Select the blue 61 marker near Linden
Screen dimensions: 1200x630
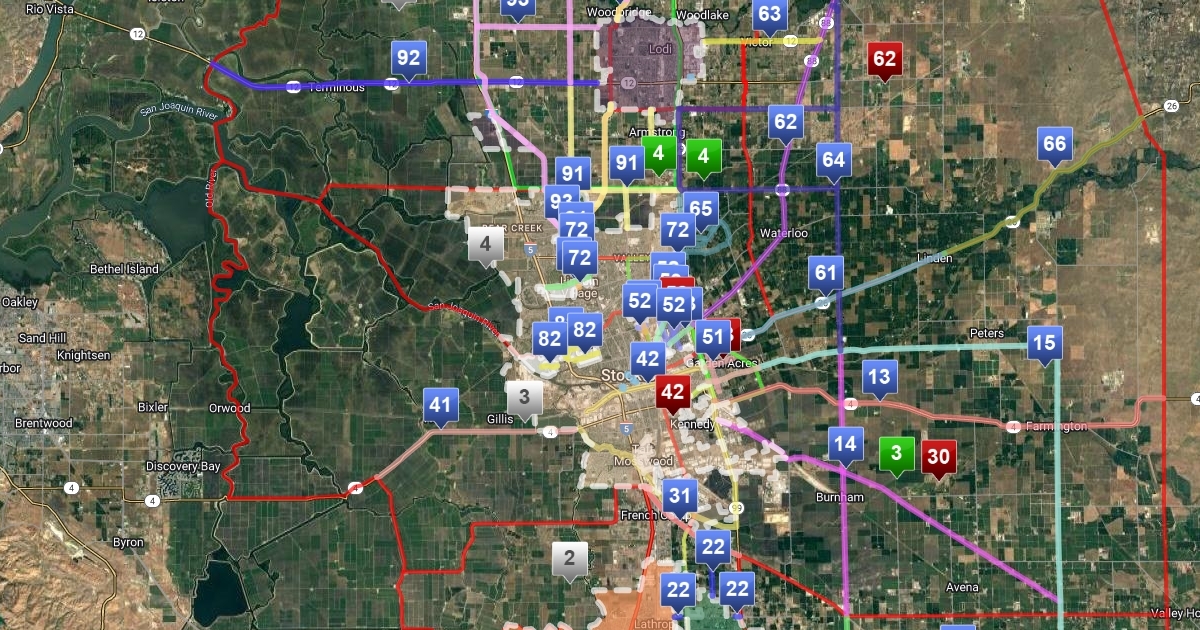[826, 272]
